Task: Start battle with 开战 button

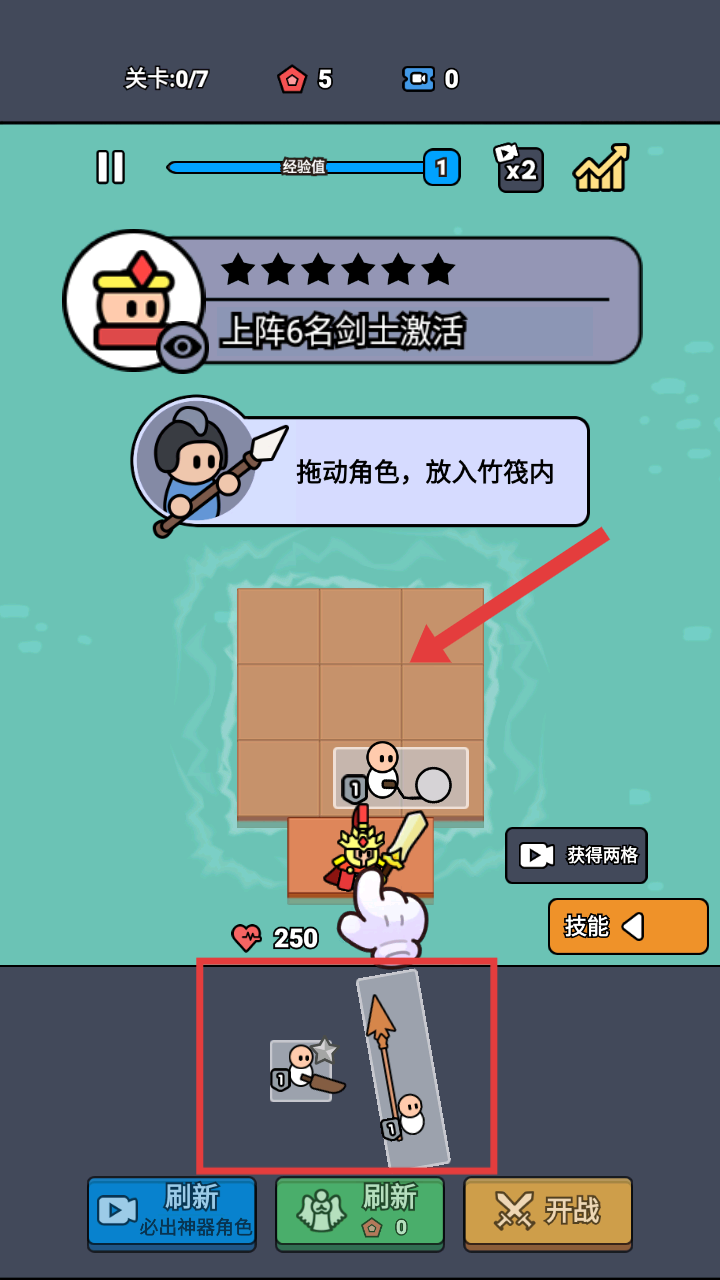Action: [x=548, y=1211]
